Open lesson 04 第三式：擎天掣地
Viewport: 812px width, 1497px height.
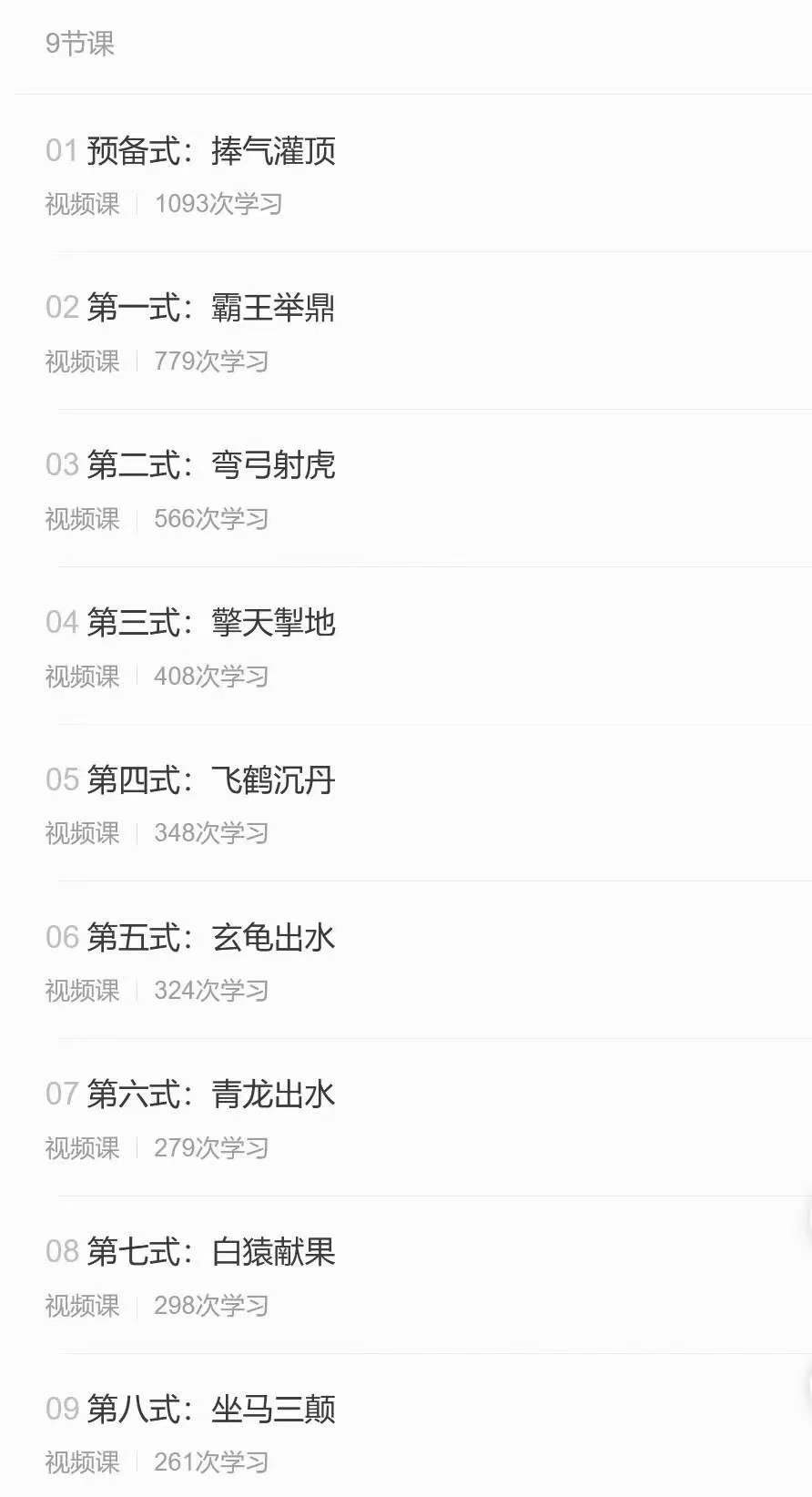point(196,623)
